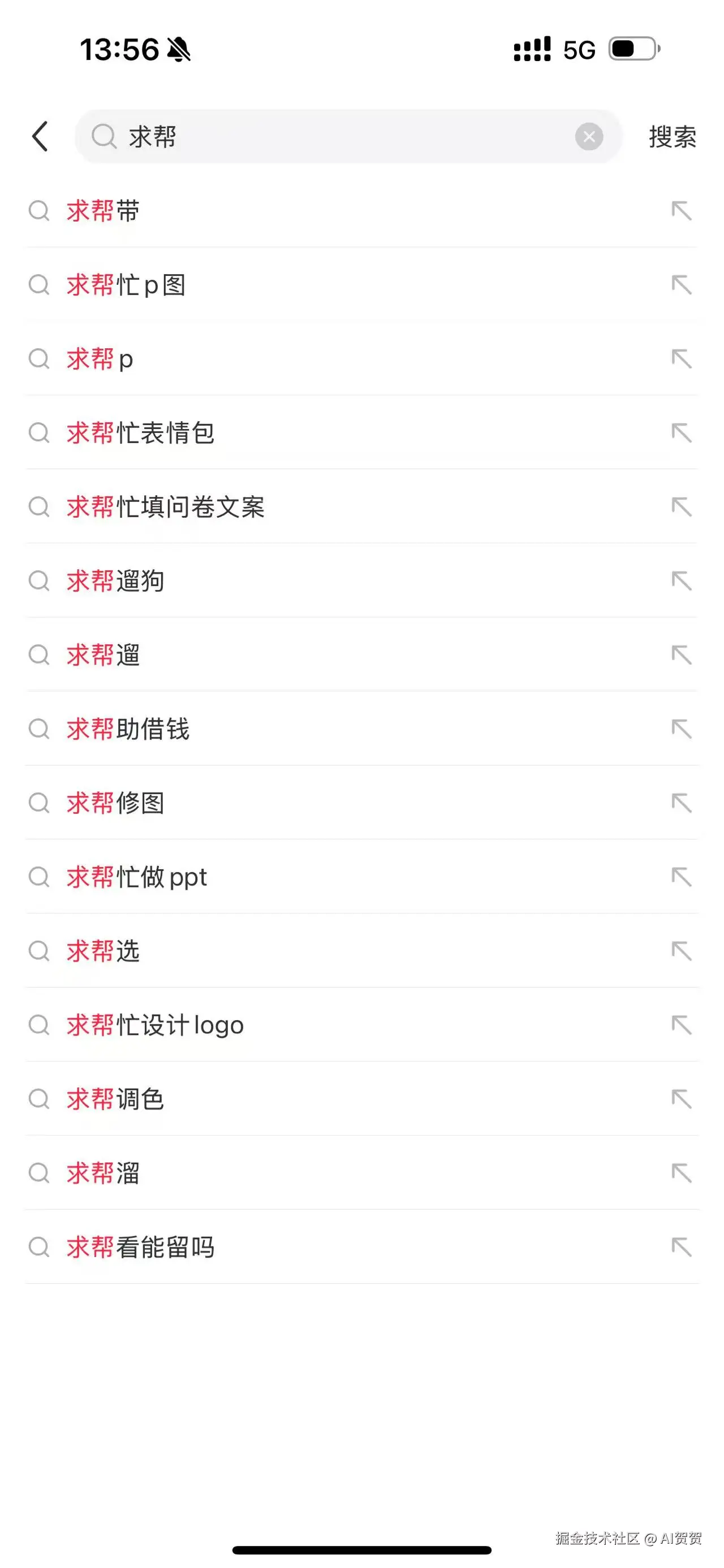Open the suggestion 求帮忙填问卷文案
724x1568 pixels.
coord(166,507)
